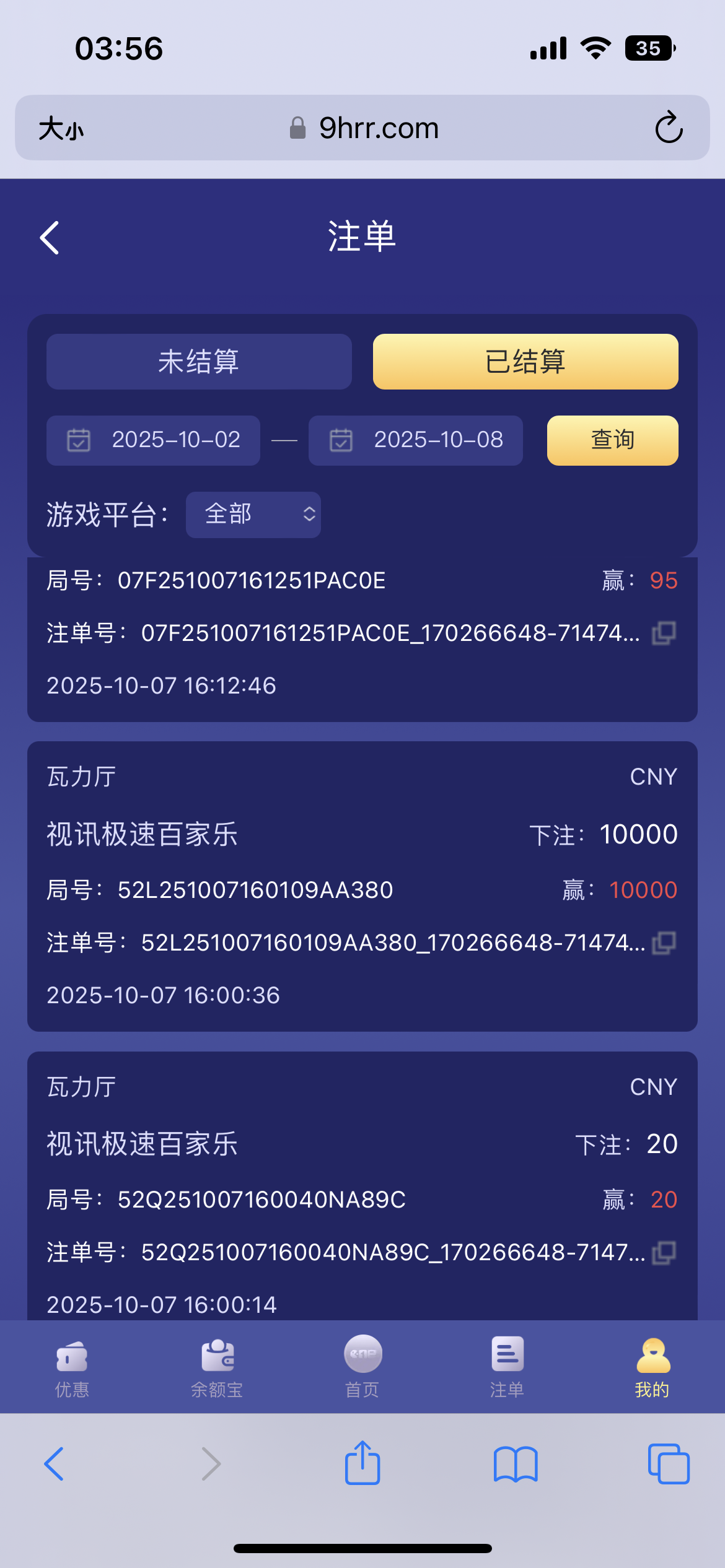Image resolution: width=725 pixels, height=1568 pixels.
Task: Copy the 52Q251007160040NA89C bet order number
Action: pyautogui.click(x=662, y=1253)
